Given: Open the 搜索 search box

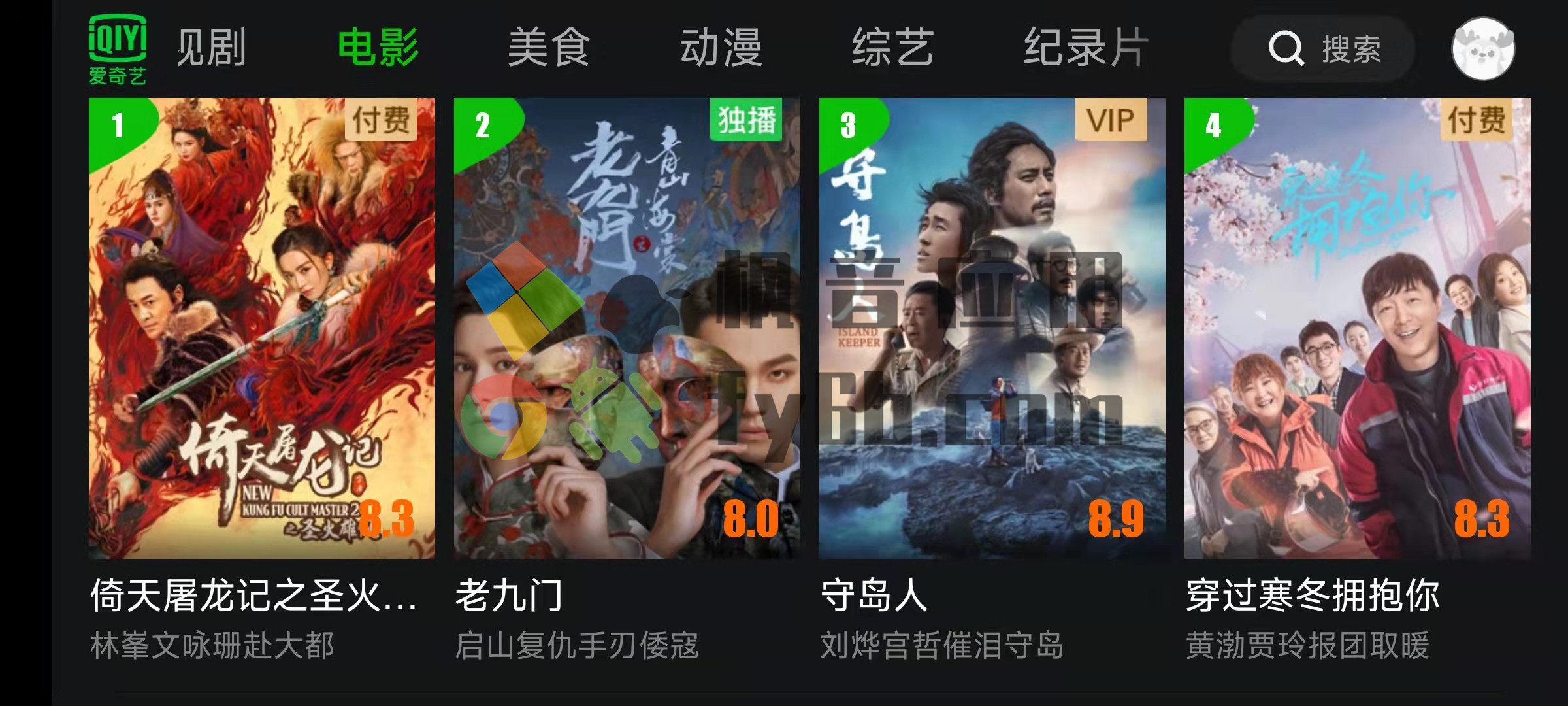Looking at the screenshot, I should tap(1324, 48).
